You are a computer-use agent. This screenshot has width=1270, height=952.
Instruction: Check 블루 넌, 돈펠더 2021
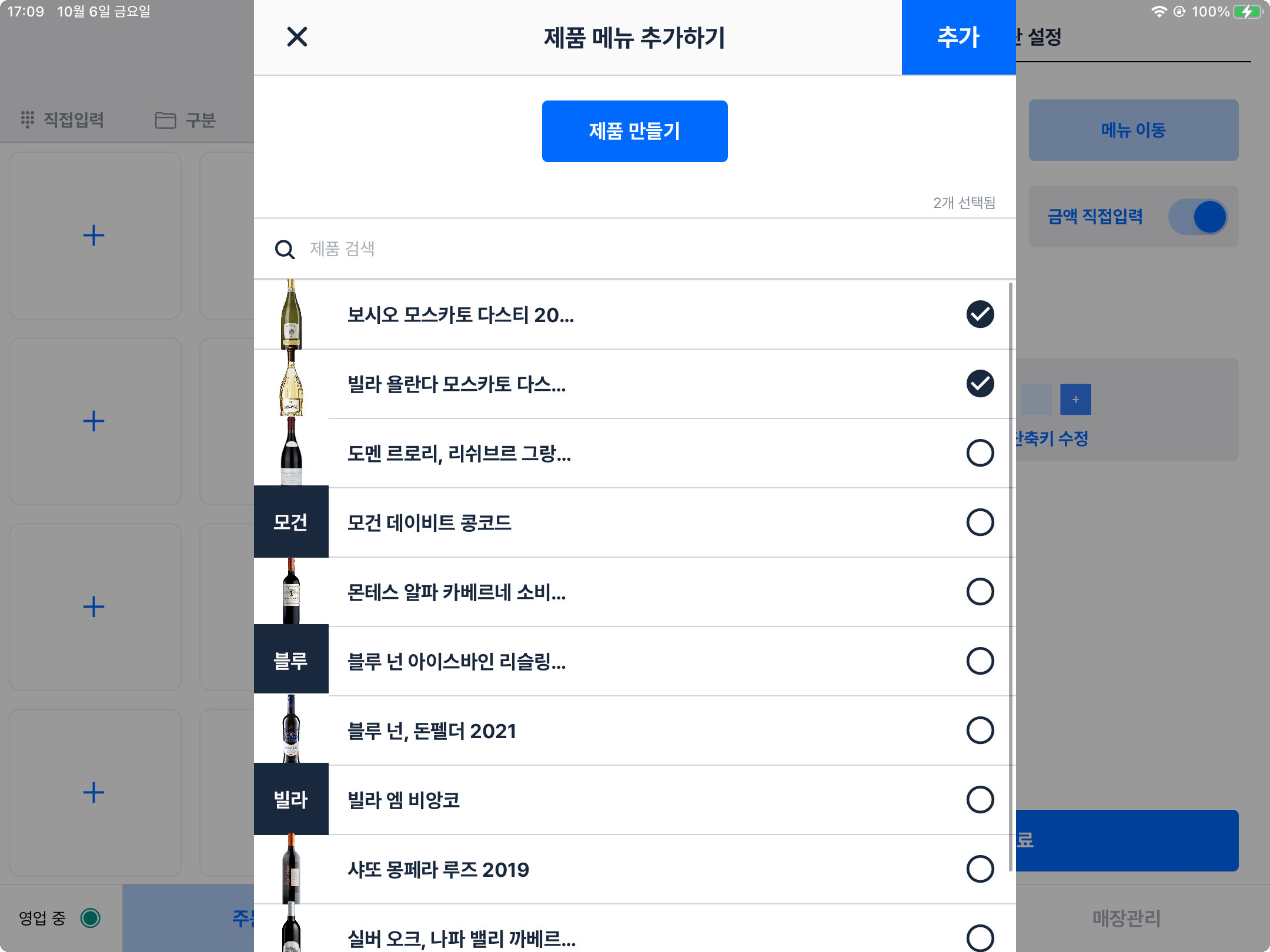click(980, 730)
